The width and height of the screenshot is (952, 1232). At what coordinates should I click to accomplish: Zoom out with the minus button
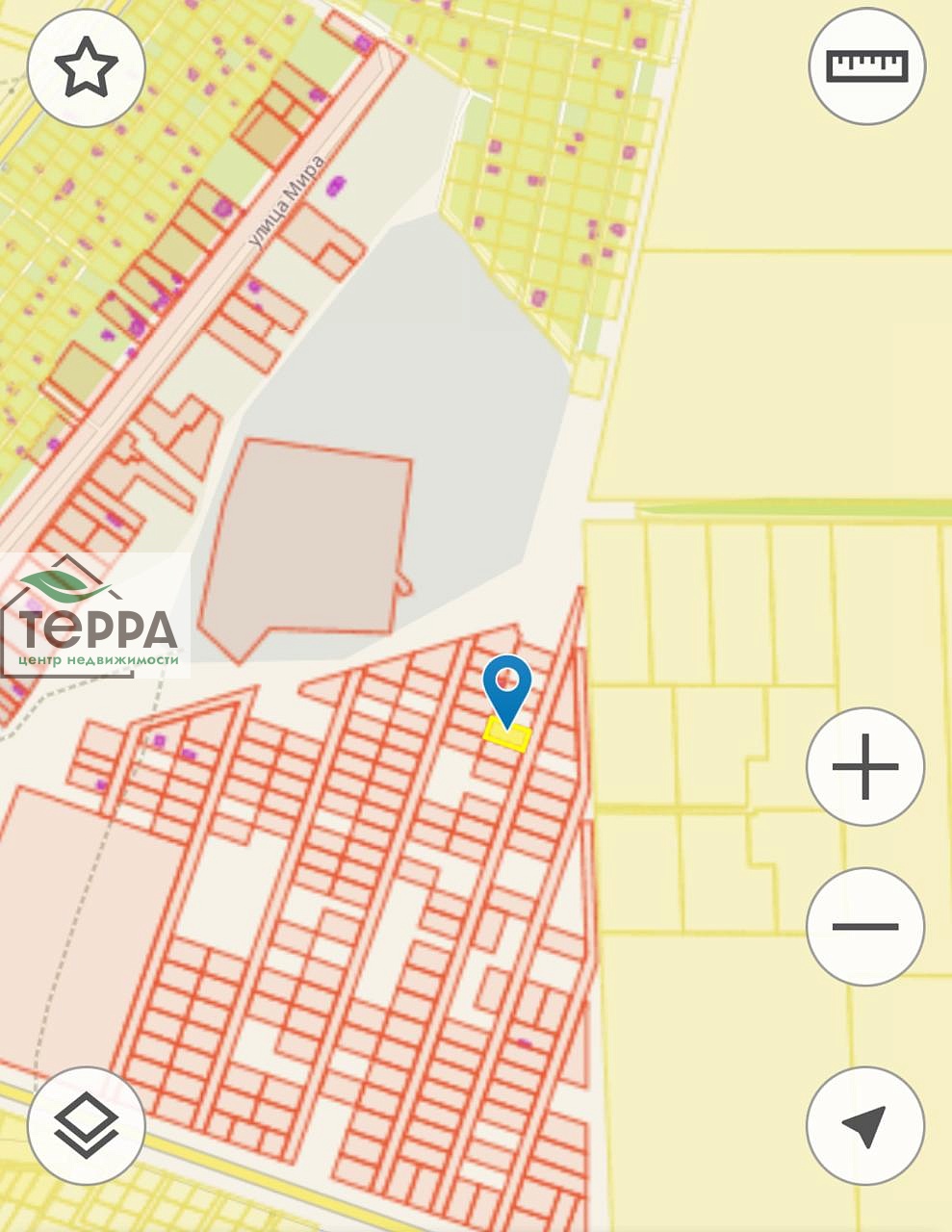864,926
